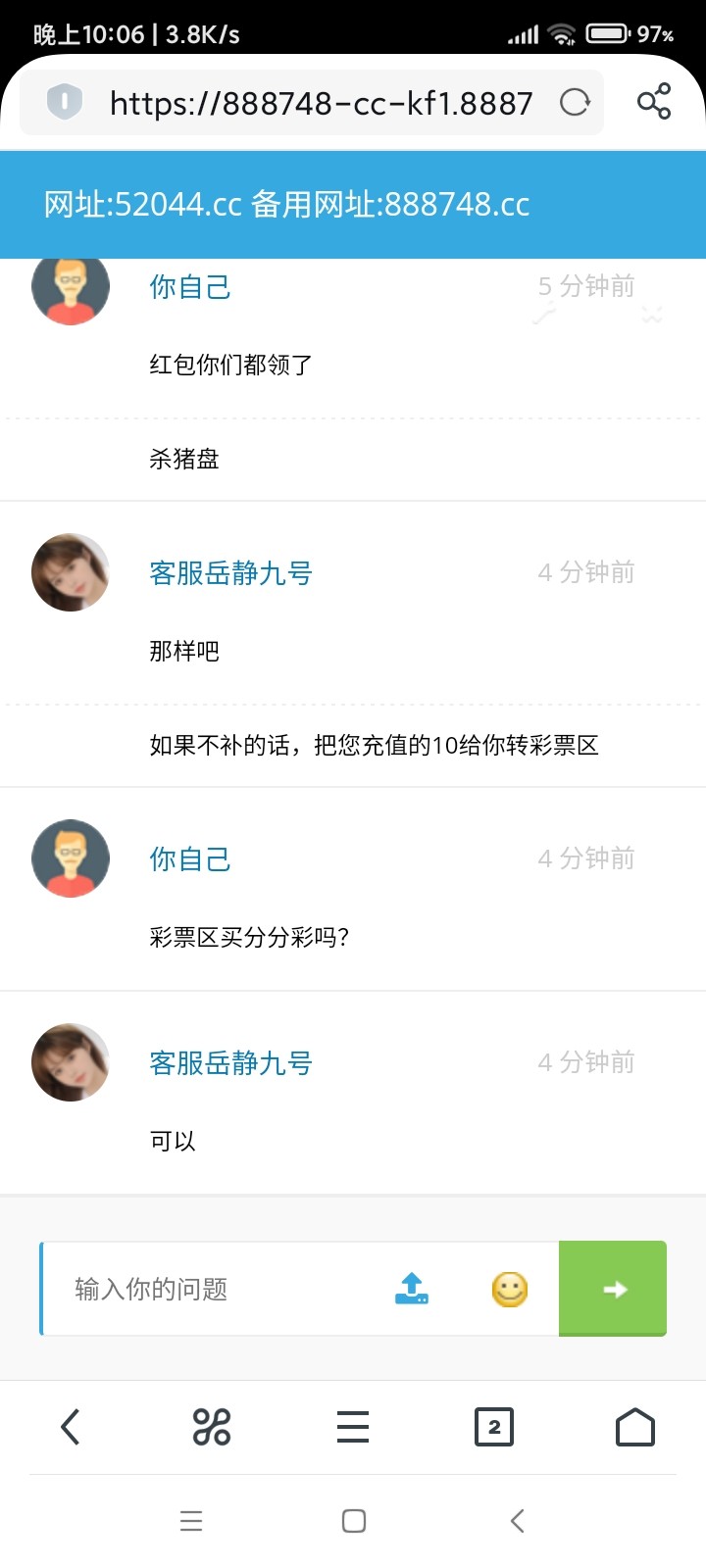Screen dimensions: 706x1568
Task: Tap the system back arrow
Action: pos(518,1521)
